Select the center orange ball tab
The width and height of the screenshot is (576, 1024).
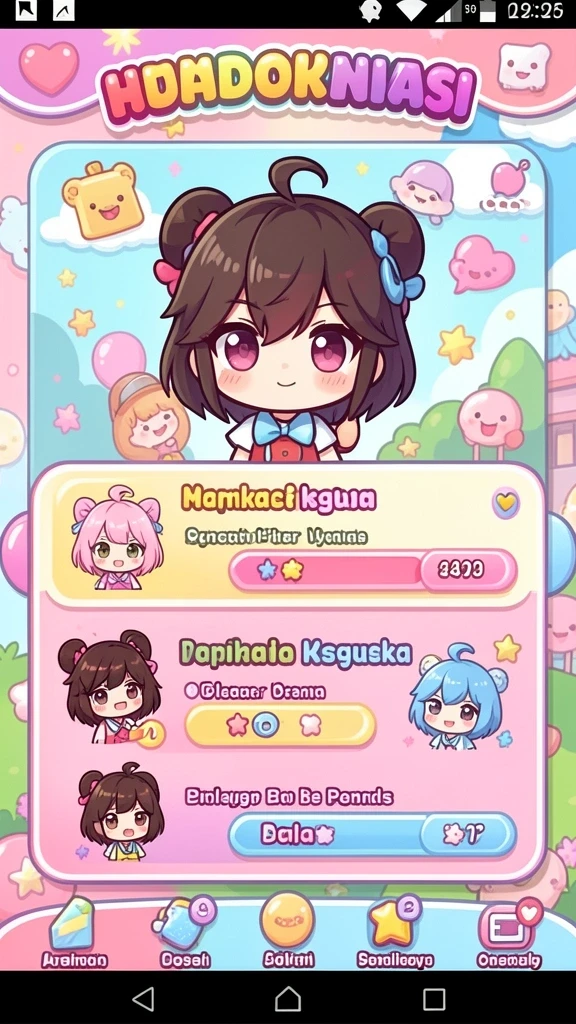tap(287, 931)
